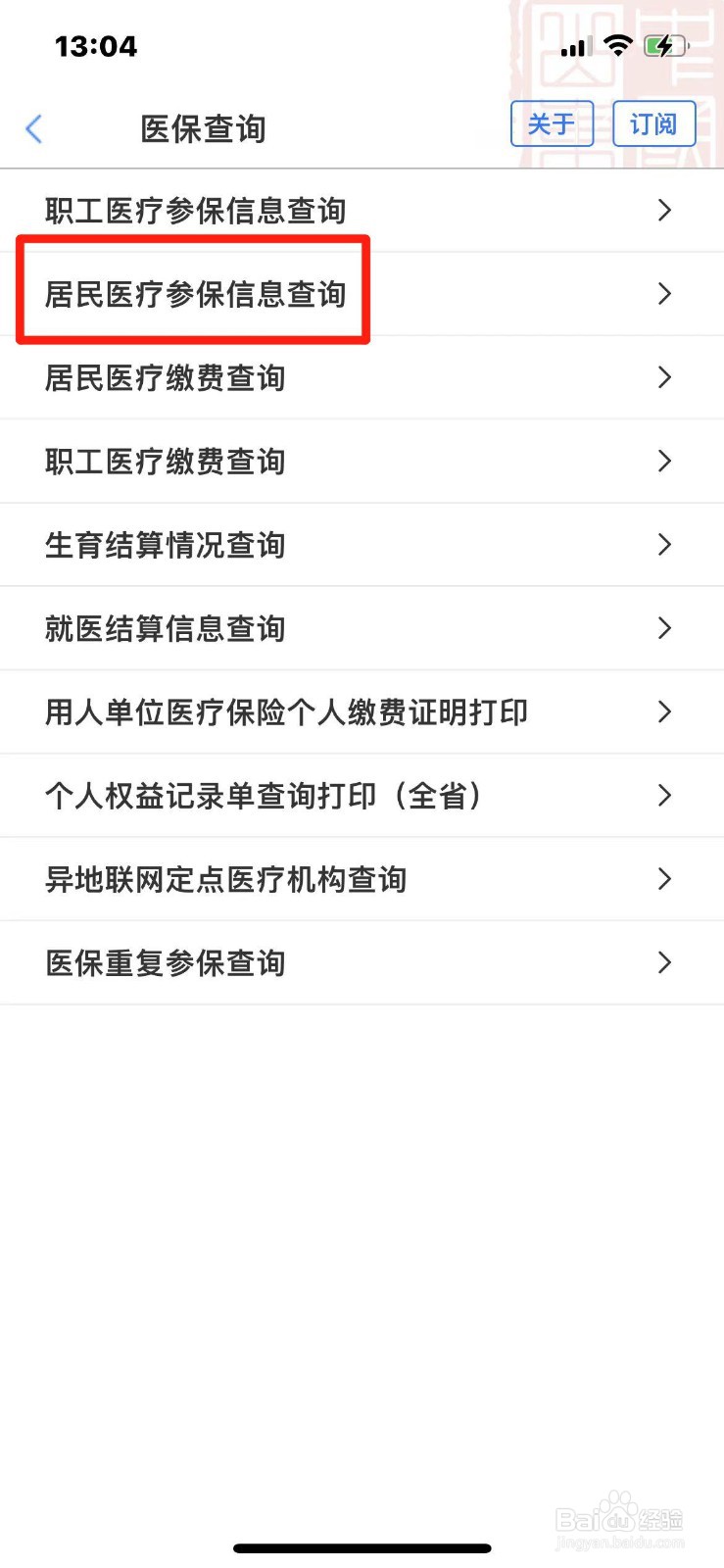Tap arrow icon beside 生育结算情况查询
The height and width of the screenshot is (1568, 724).
pos(665,545)
